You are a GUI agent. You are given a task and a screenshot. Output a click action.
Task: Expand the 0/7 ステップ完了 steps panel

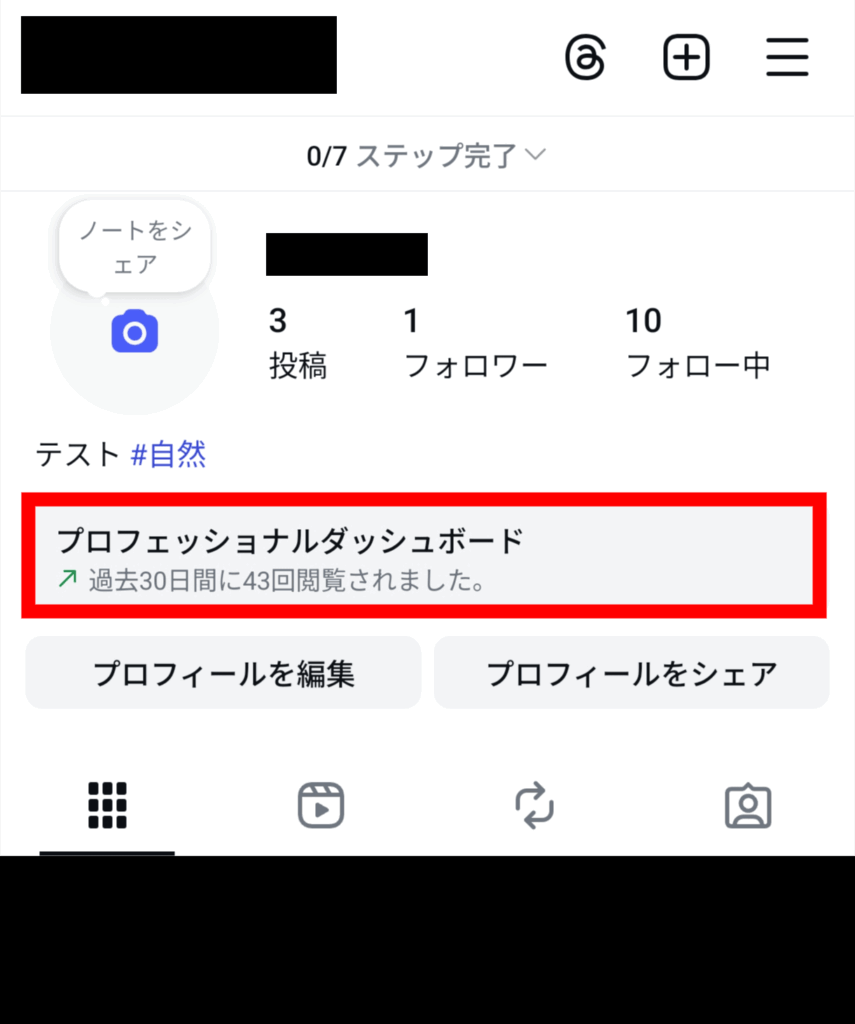[427, 155]
